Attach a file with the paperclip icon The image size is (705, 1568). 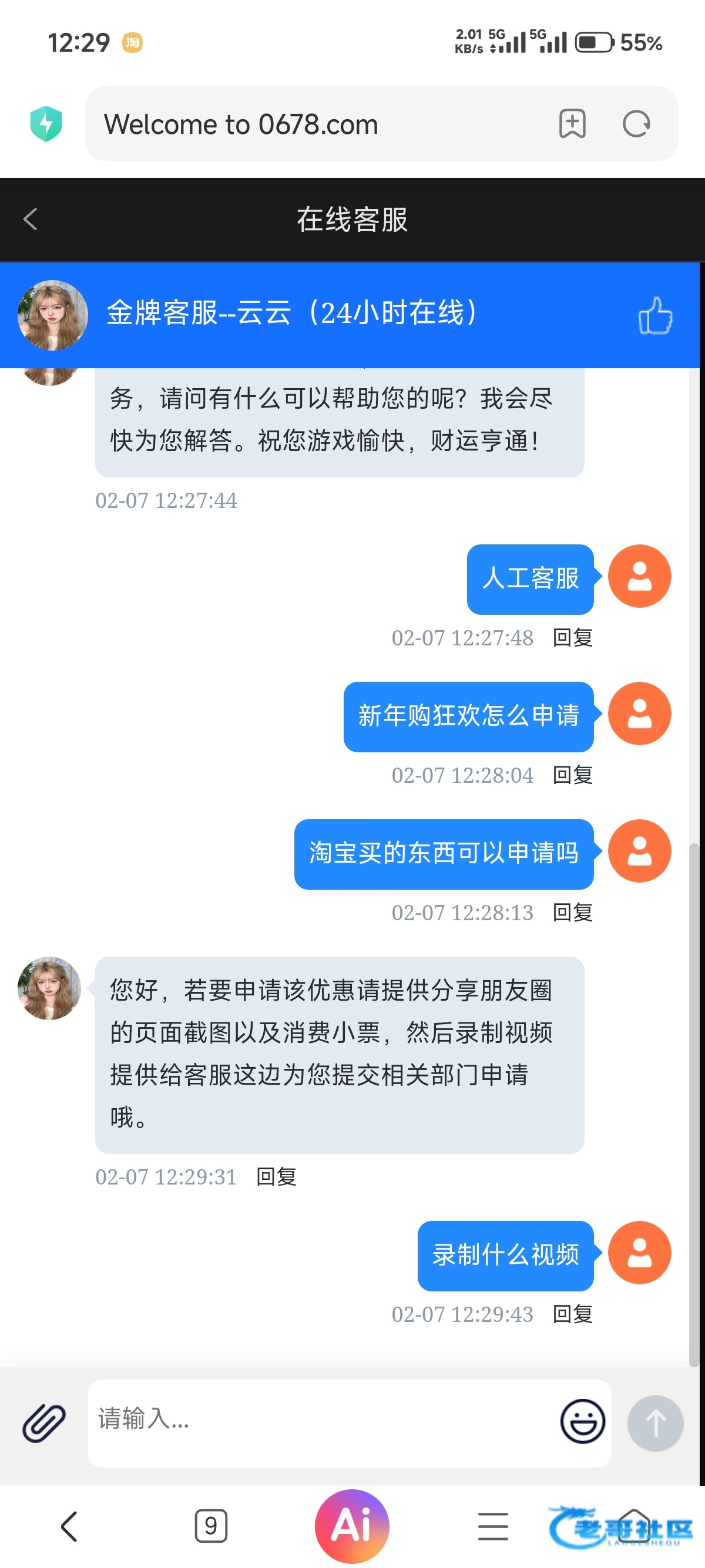(44, 1423)
